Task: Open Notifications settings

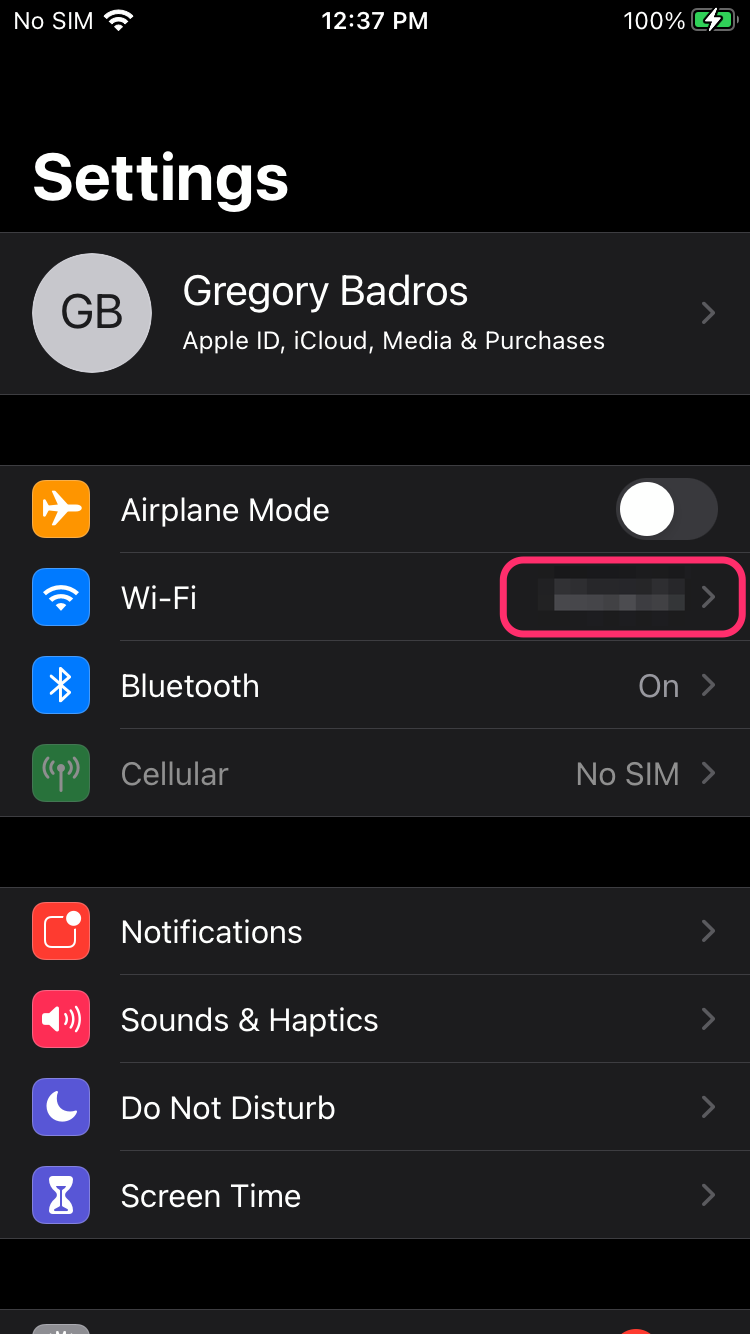Action: coord(375,932)
